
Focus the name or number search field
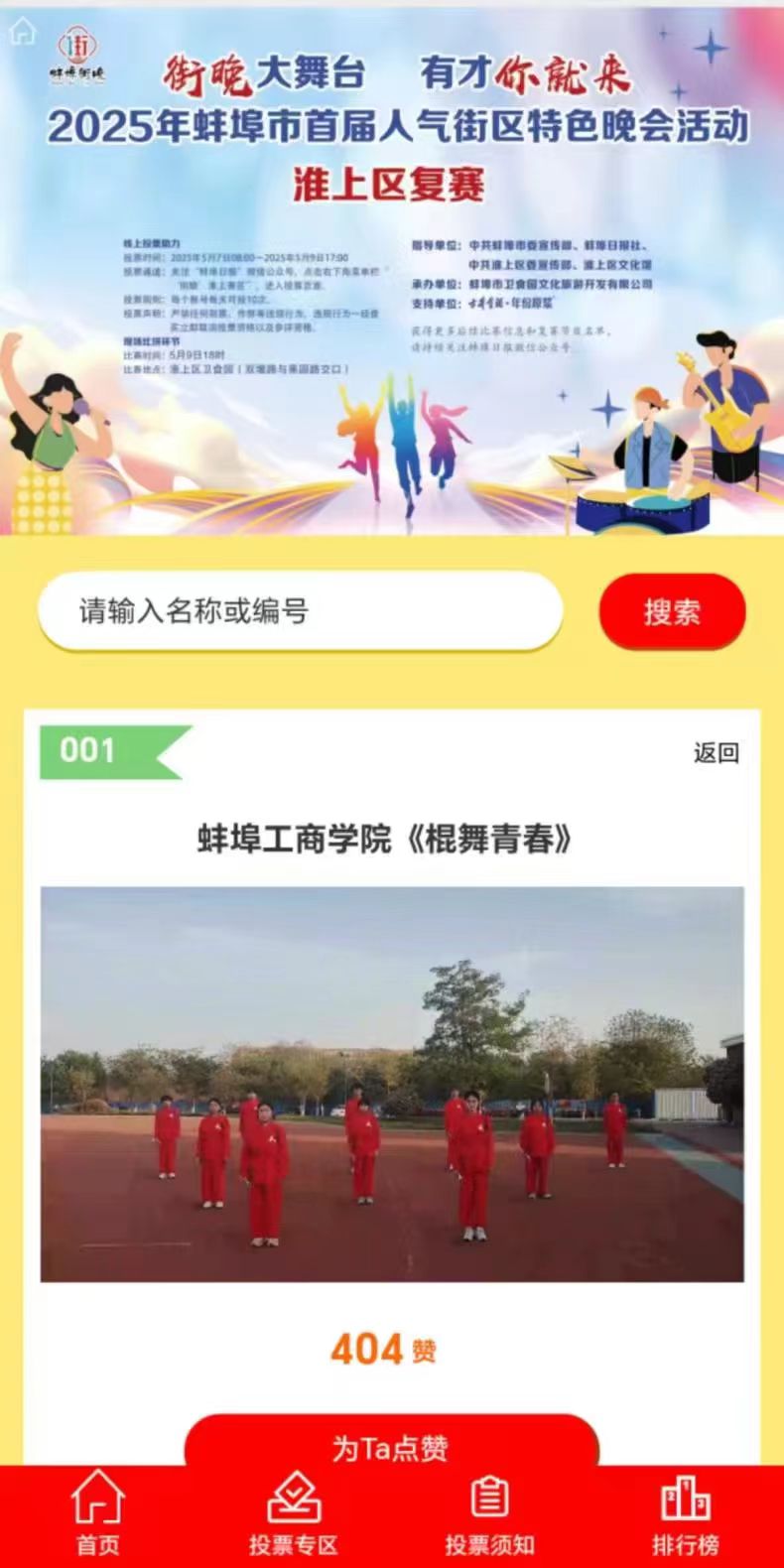tap(300, 611)
